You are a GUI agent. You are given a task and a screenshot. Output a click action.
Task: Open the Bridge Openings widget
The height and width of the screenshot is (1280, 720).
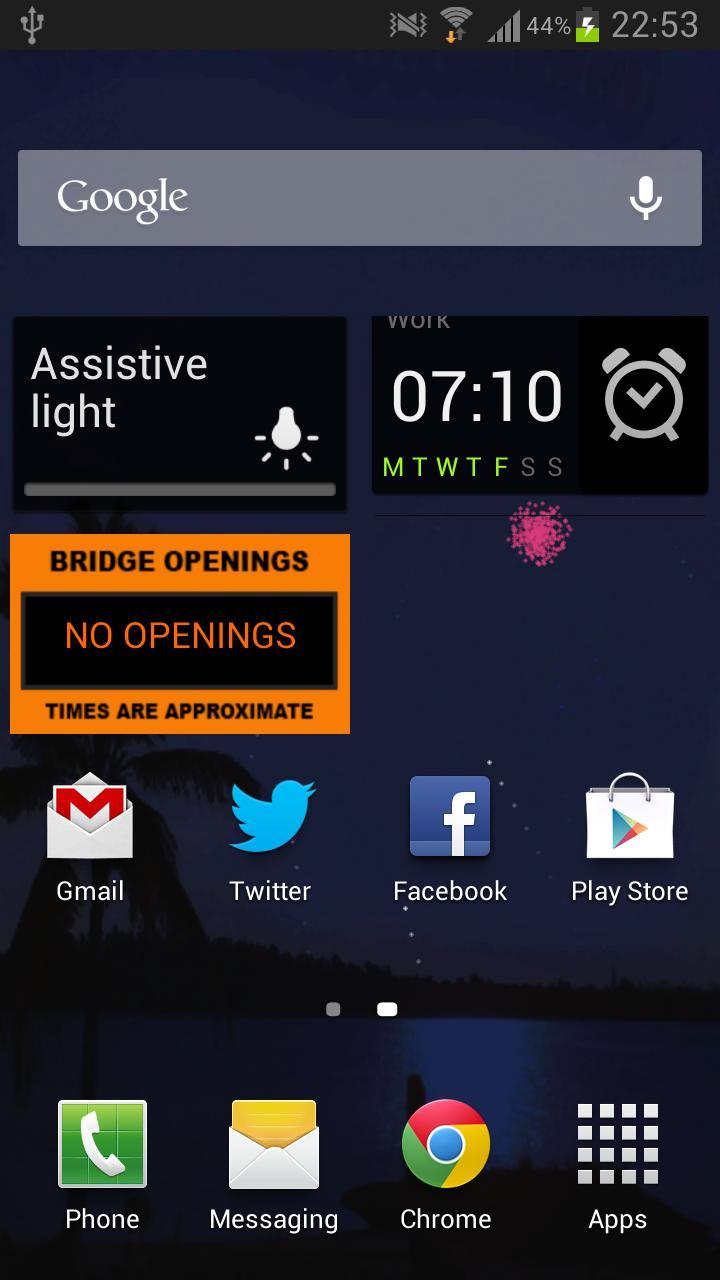(180, 634)
